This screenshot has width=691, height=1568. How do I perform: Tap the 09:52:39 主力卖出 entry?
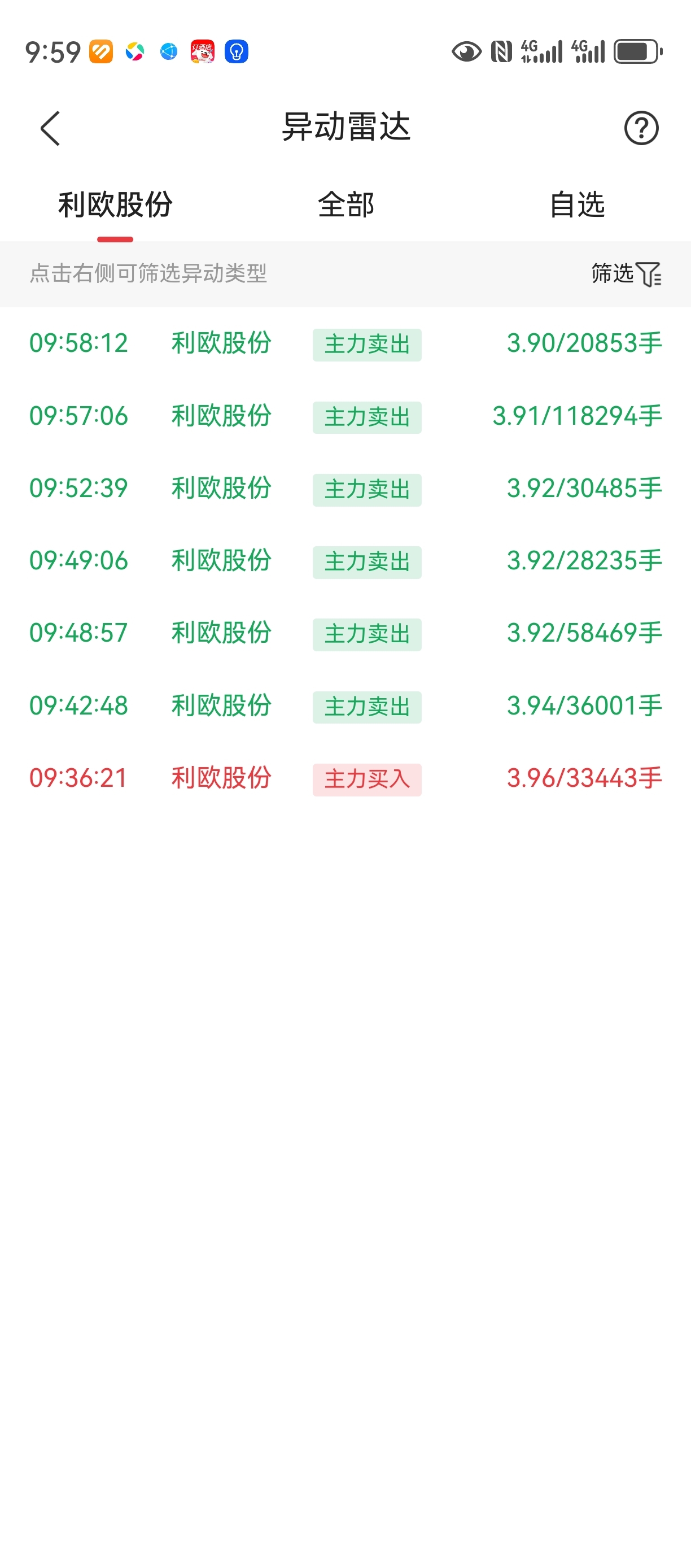point(345,489)
